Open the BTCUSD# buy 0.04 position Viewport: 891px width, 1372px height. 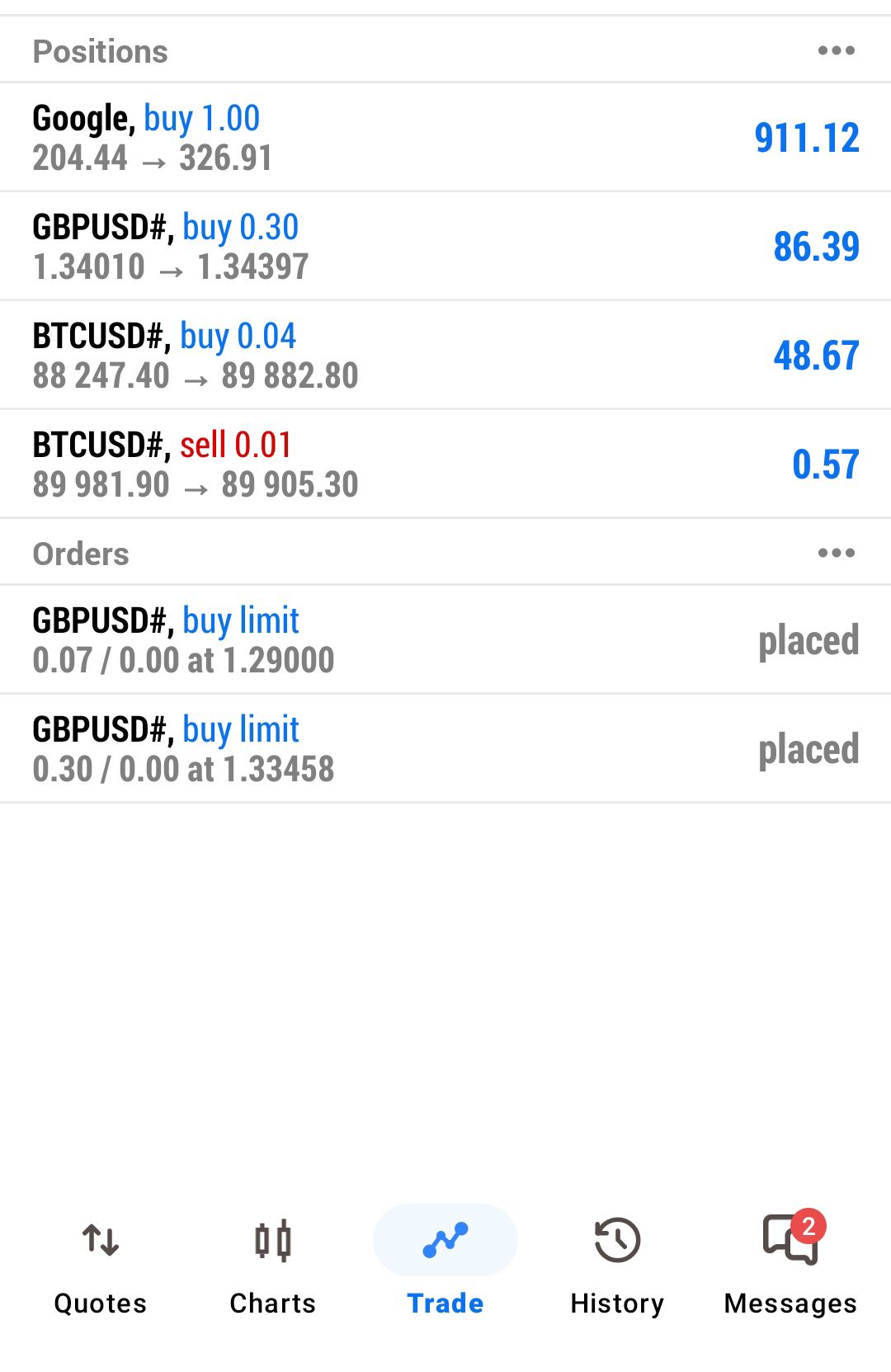pos(445,356)
